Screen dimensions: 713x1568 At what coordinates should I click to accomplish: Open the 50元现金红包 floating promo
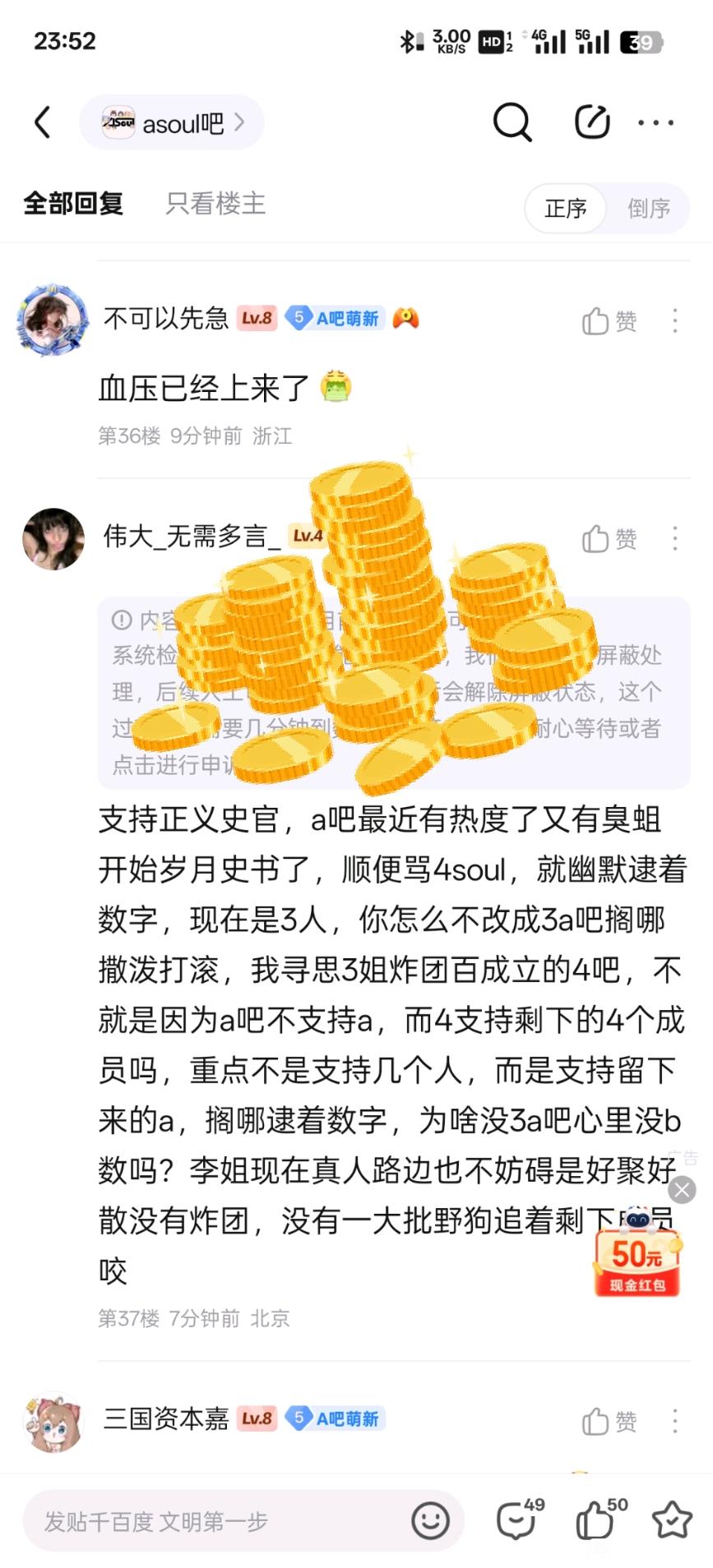637,1259
